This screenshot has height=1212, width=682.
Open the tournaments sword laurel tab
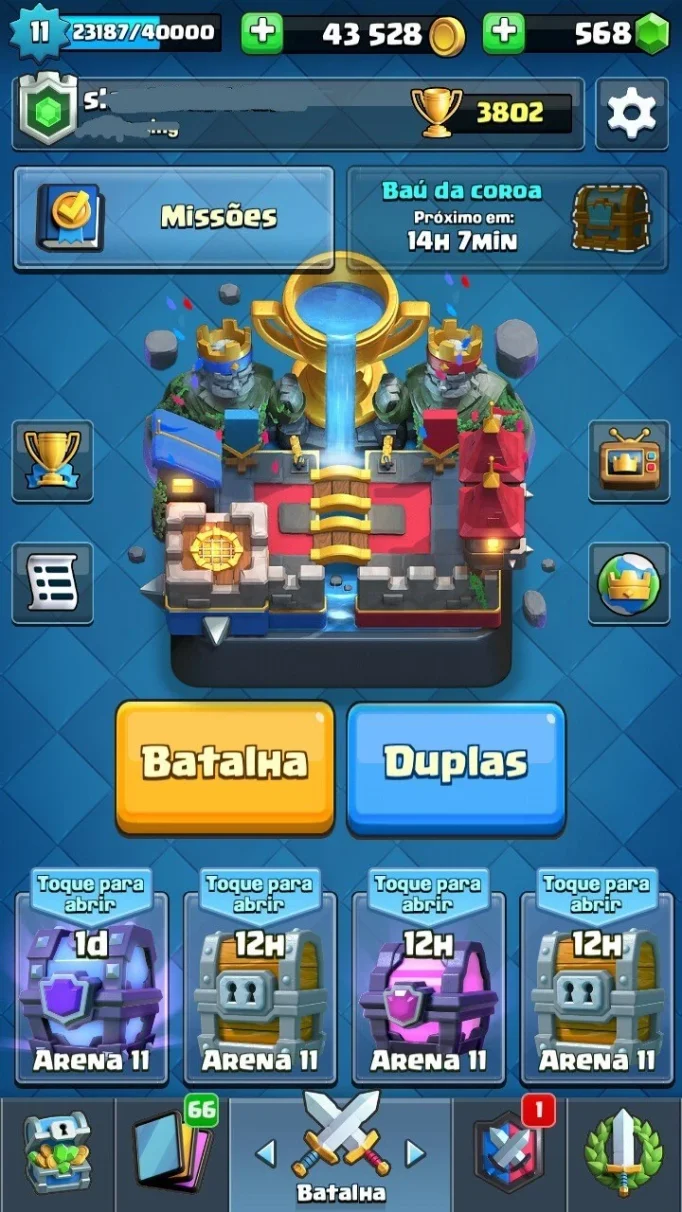click(x=625, y=1155)
